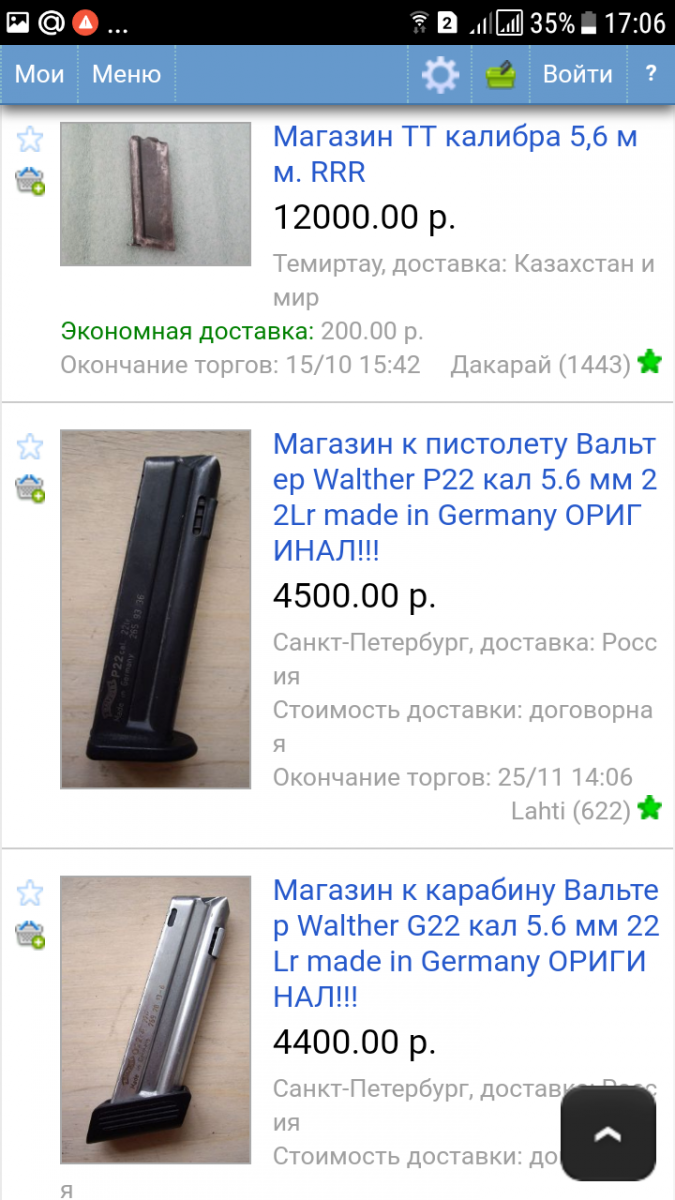View seller Lahti's profile

pyautogui.click(x=570, y=811)
